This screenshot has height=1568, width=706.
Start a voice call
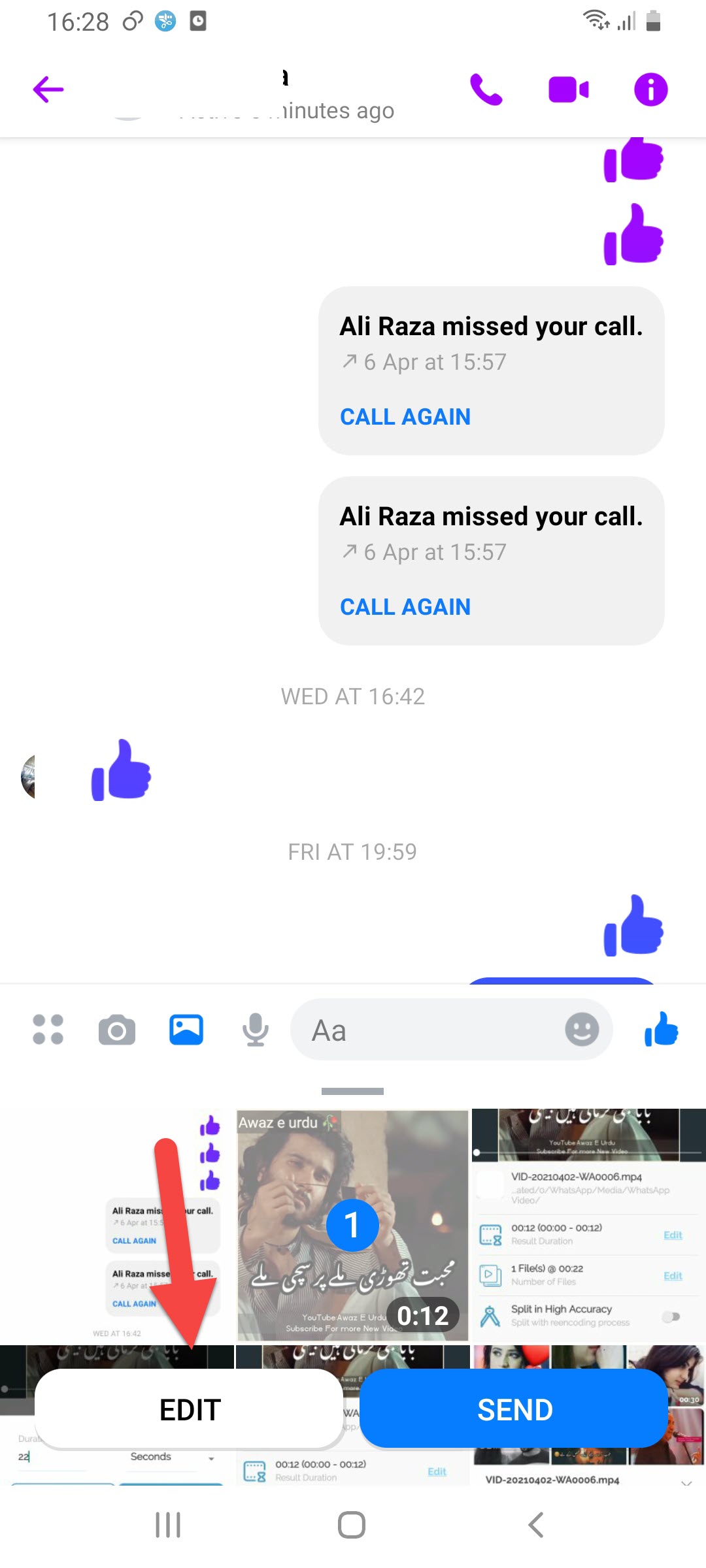pos(486,90)
